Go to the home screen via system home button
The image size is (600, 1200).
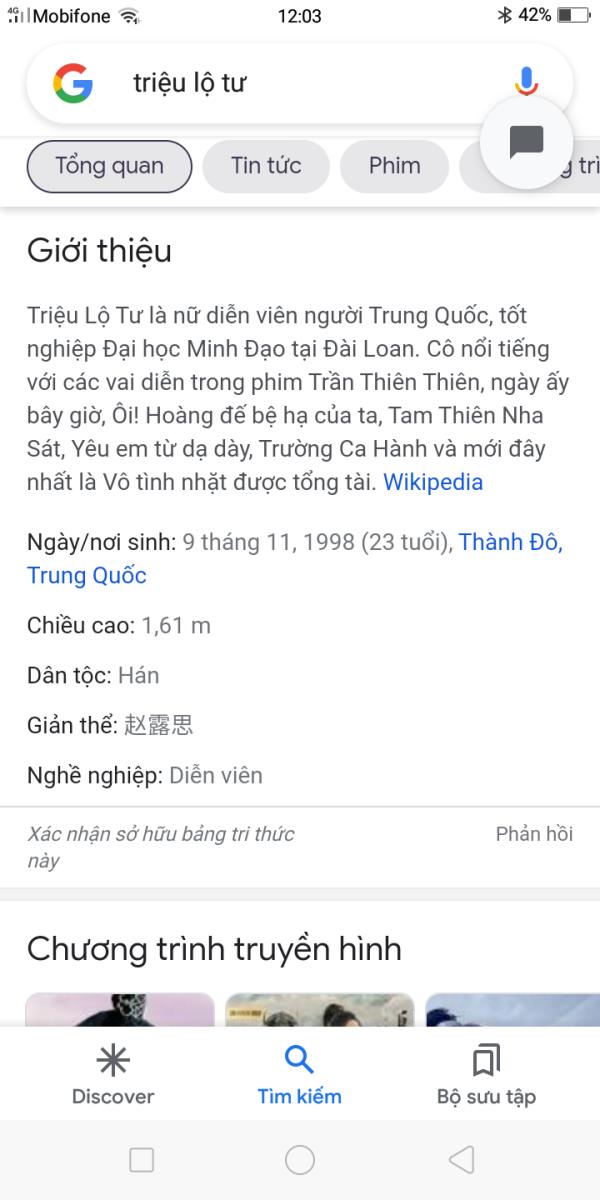pyautogui.click(x=300, y=1160)
